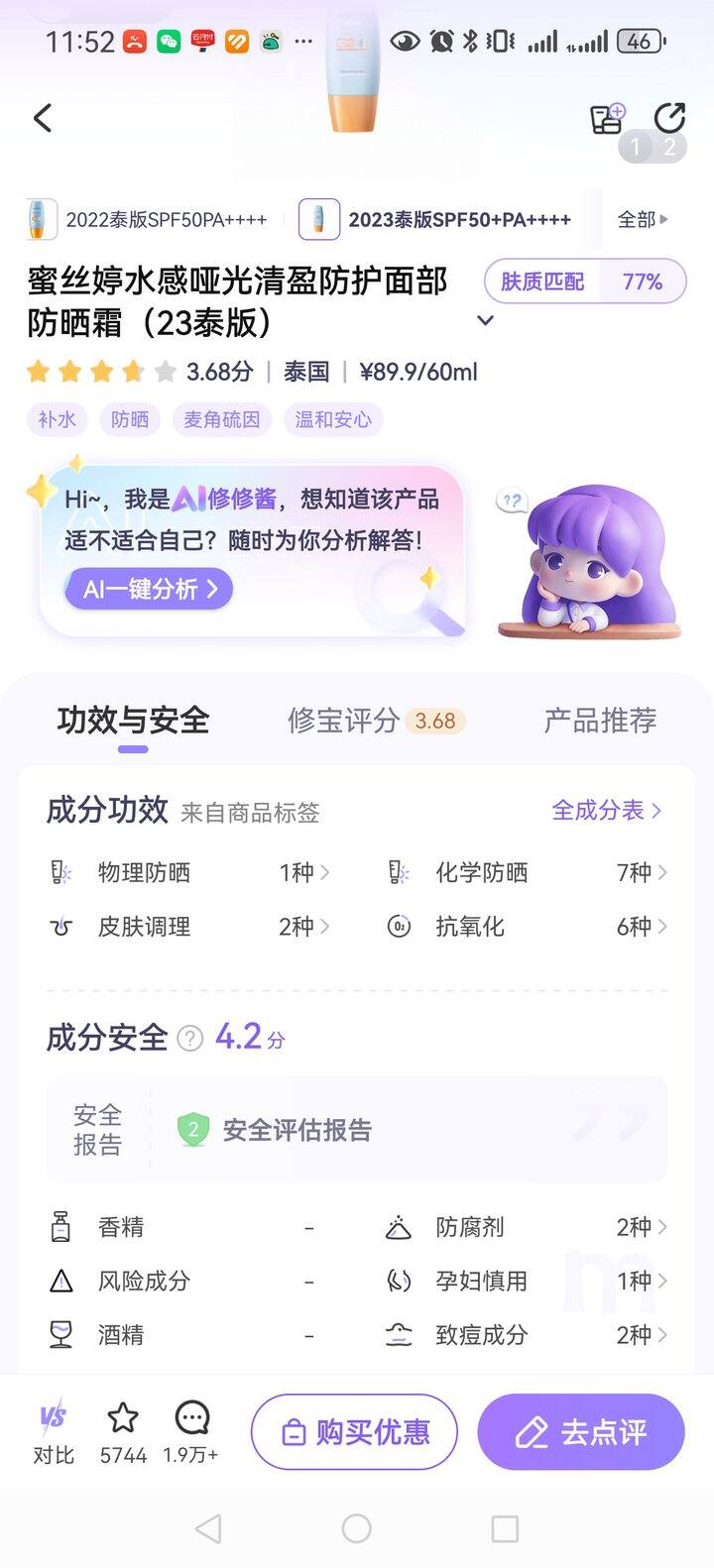This screenshot has width=714, height=1568.
Task: Favorite the product with the star icon
Action: click(x=123, y=1432)
